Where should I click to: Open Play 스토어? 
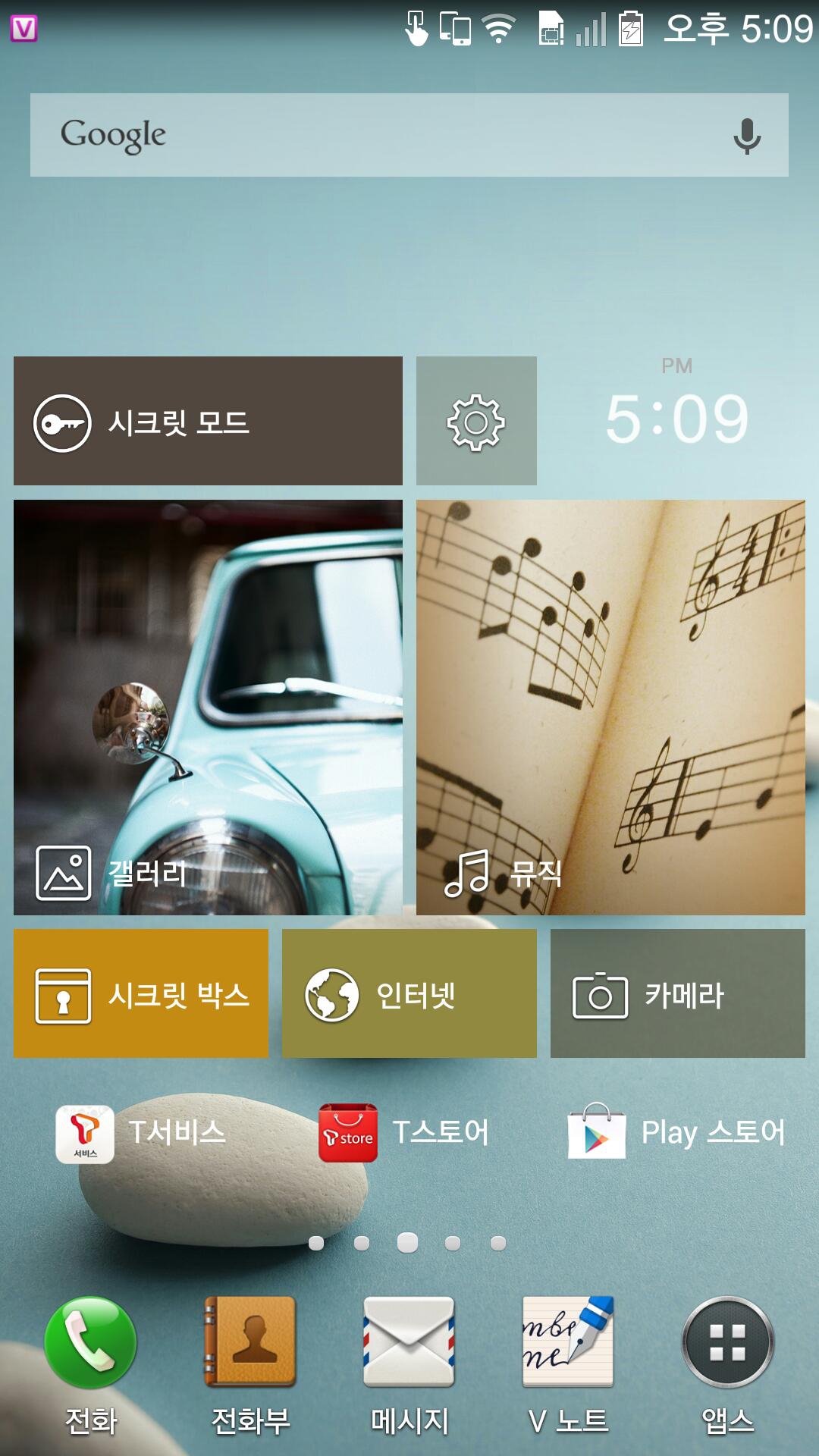coord(676,1132)
